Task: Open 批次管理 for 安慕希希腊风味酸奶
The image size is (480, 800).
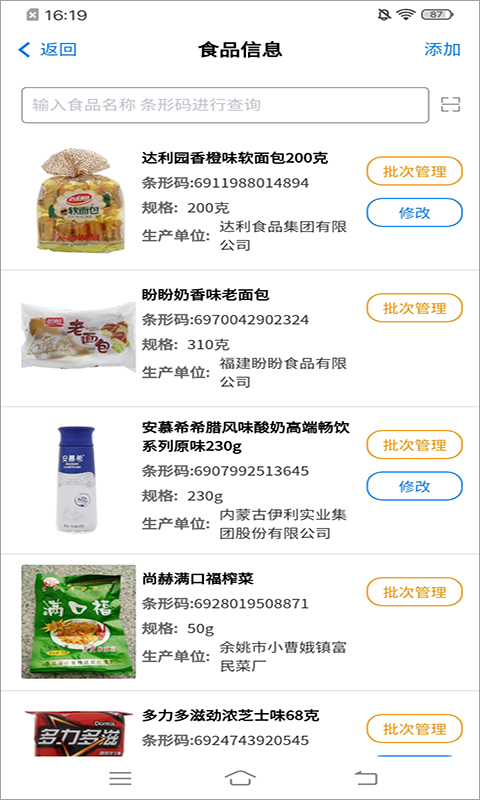Action: click(x=414, y=445)
